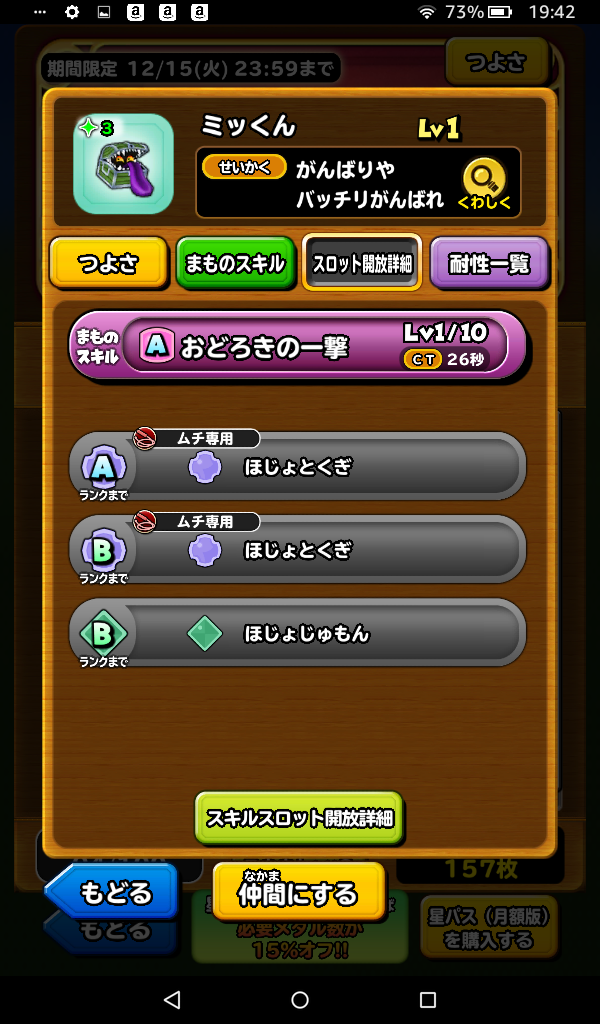Viewport: 600px width, 1024px height.
Task: Open the ほじょじゅもん slot row
Action: click(298, 633)
